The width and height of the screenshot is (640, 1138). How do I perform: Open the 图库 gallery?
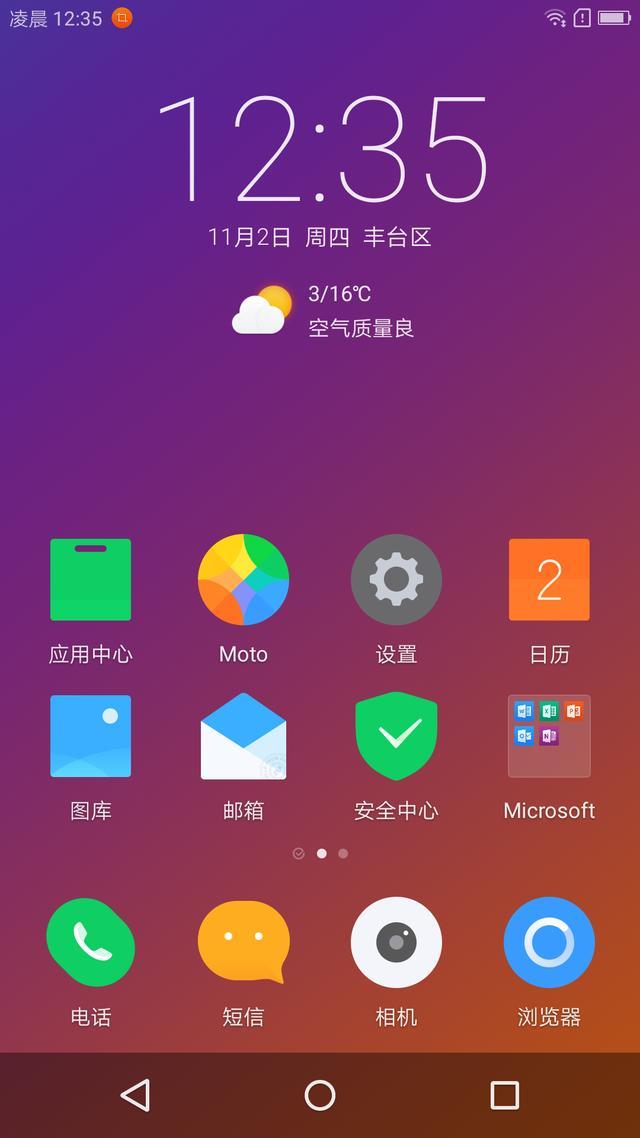(91, 736)
